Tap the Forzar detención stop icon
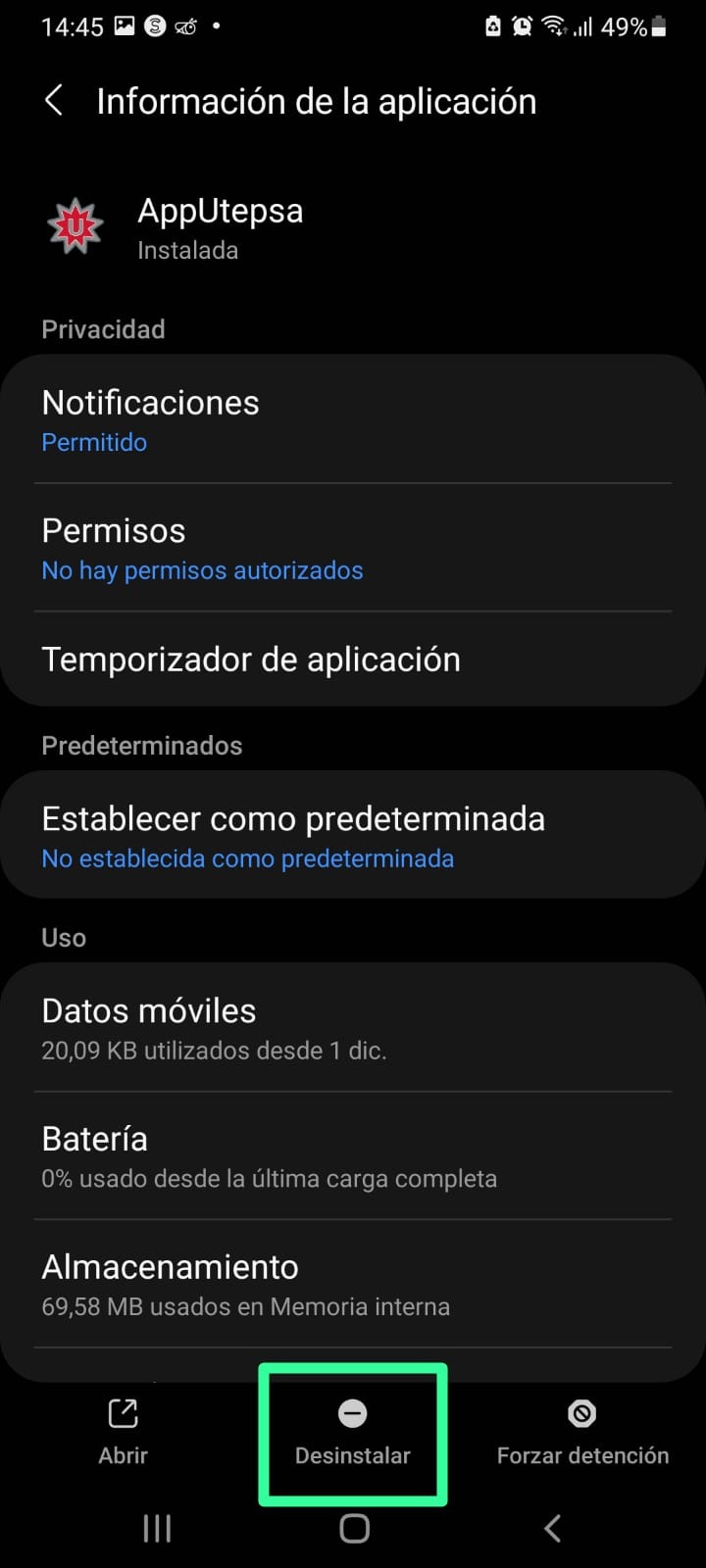Viewport: 706px width, 1568px height. point(581,1414)
